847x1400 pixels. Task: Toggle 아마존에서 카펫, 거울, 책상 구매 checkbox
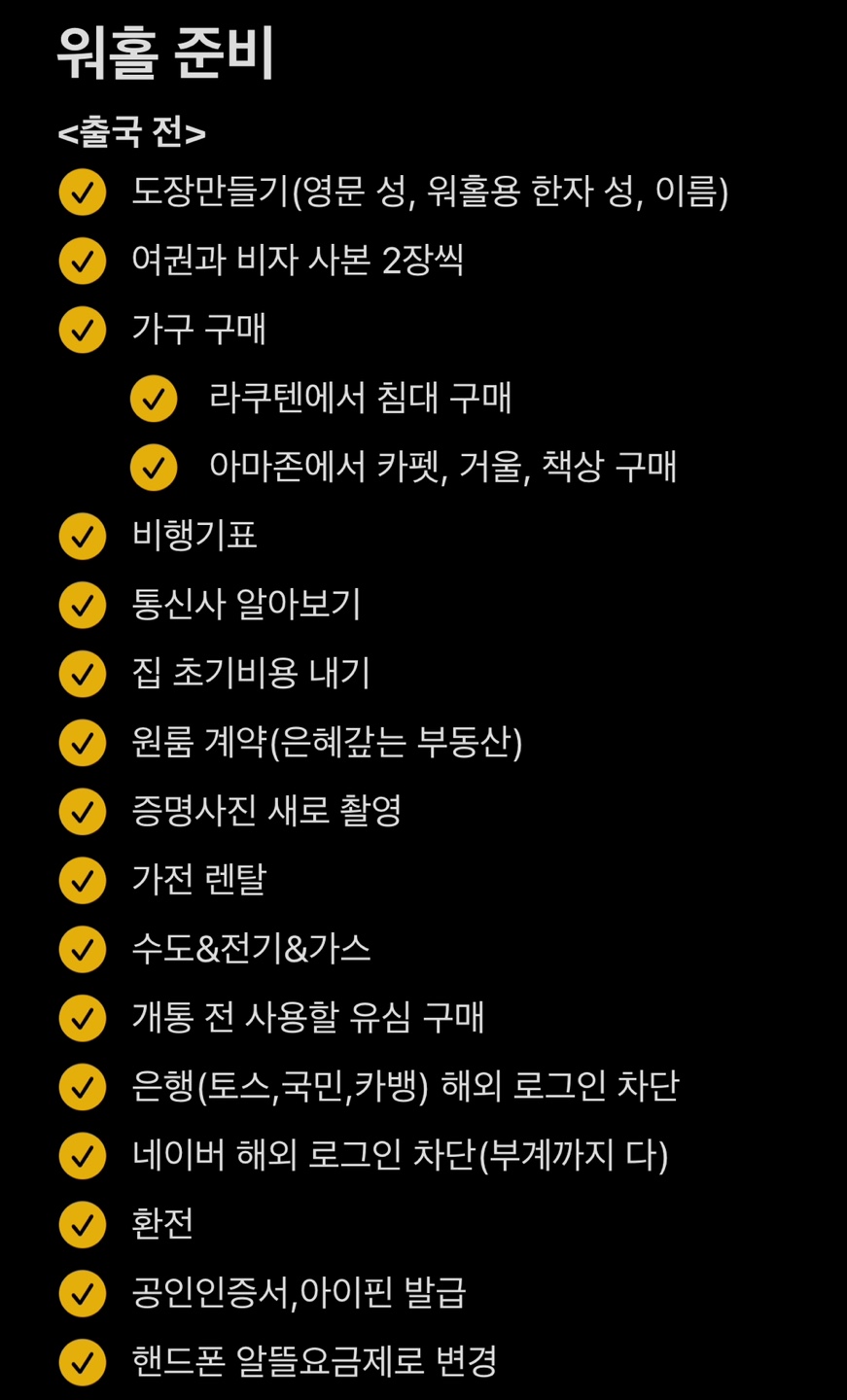154,468
